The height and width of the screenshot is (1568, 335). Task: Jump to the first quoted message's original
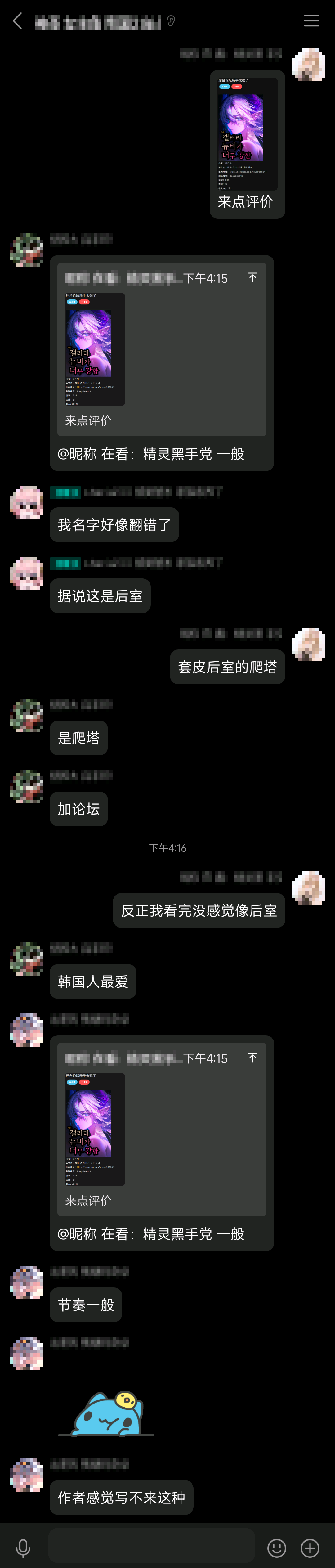coord(252,277)
